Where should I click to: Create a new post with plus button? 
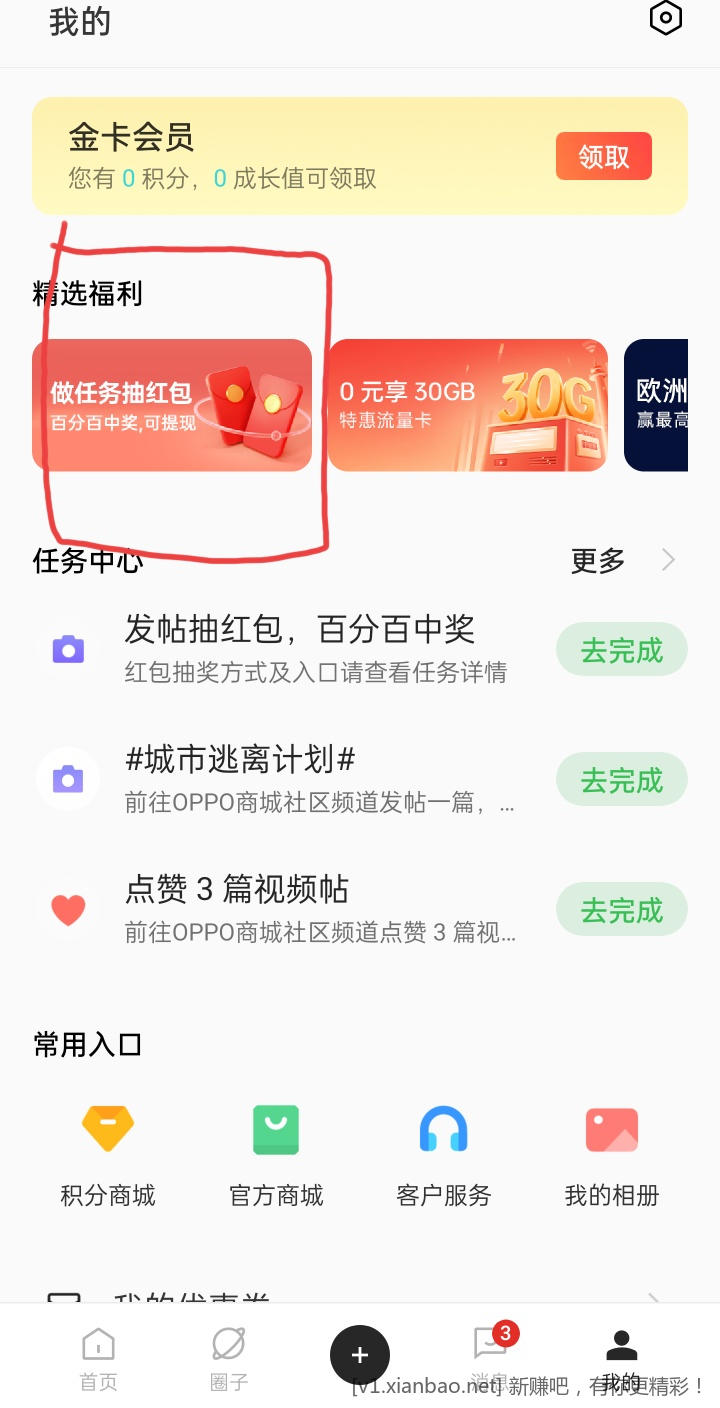(360, 1355)
